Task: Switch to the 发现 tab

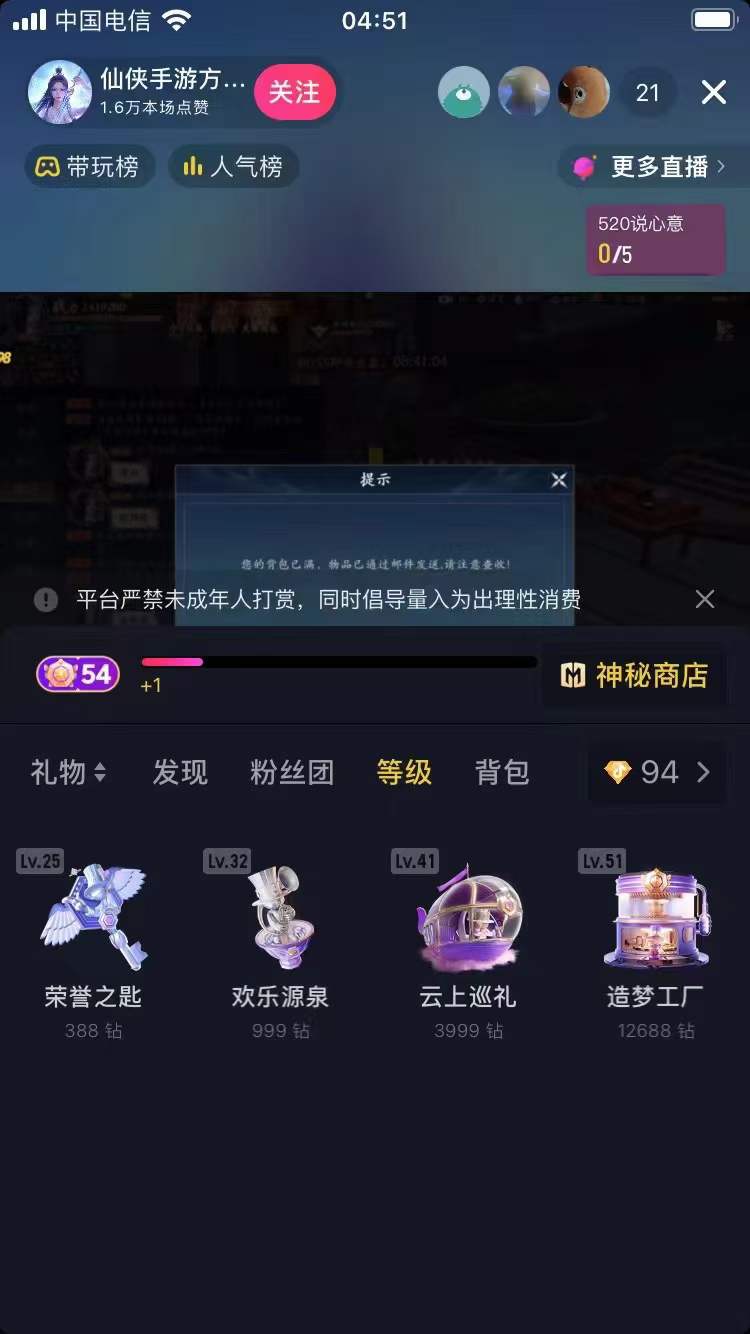Action: tap(180, 772)
